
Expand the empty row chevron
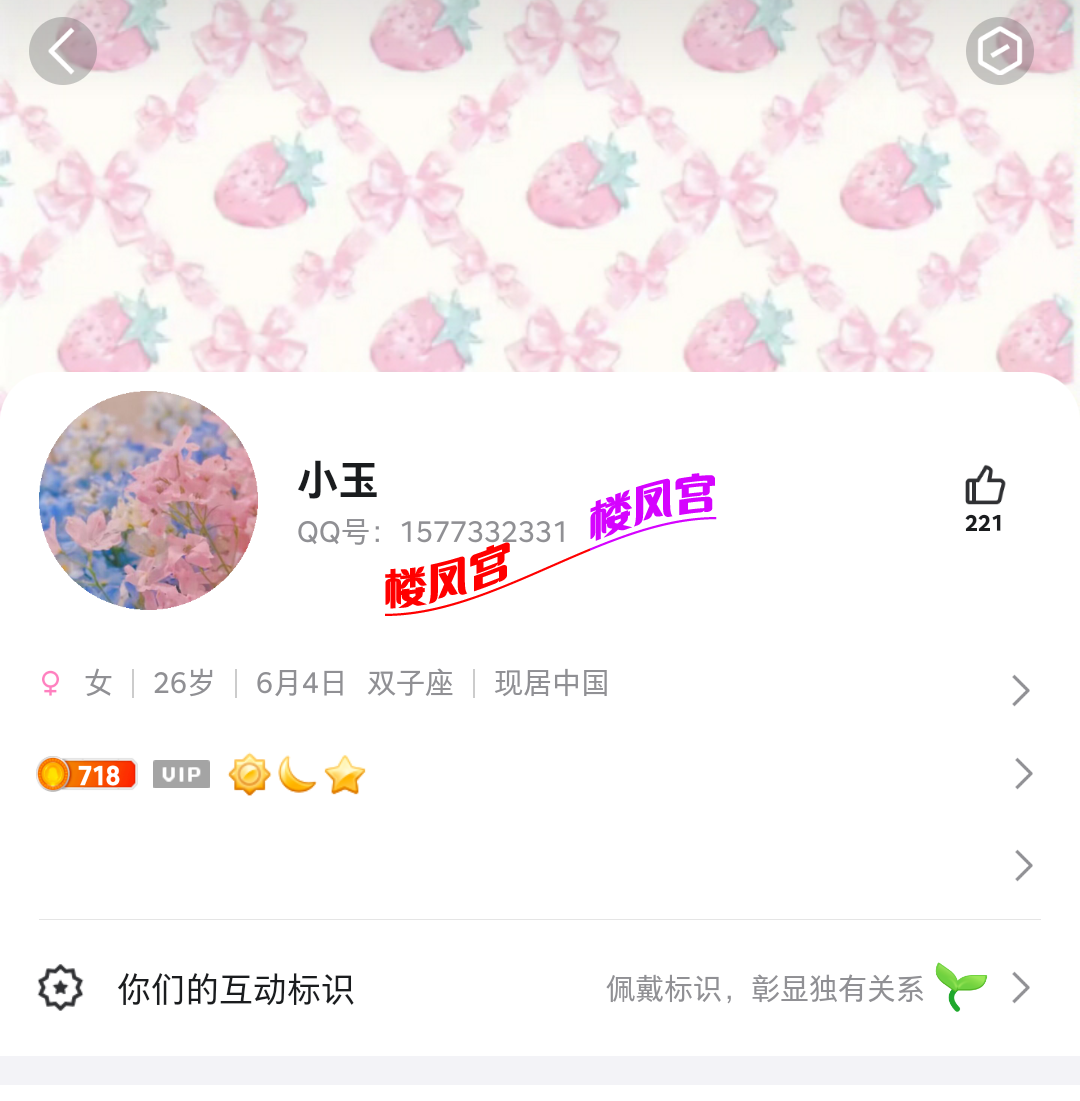[1022, 865]
